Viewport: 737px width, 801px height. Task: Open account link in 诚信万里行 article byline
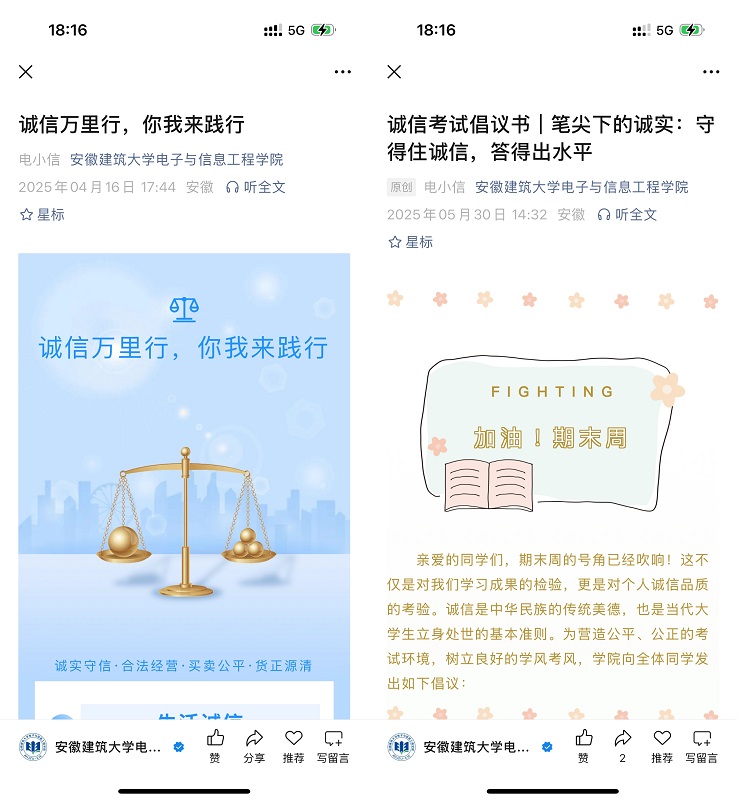tap(176, 159)
